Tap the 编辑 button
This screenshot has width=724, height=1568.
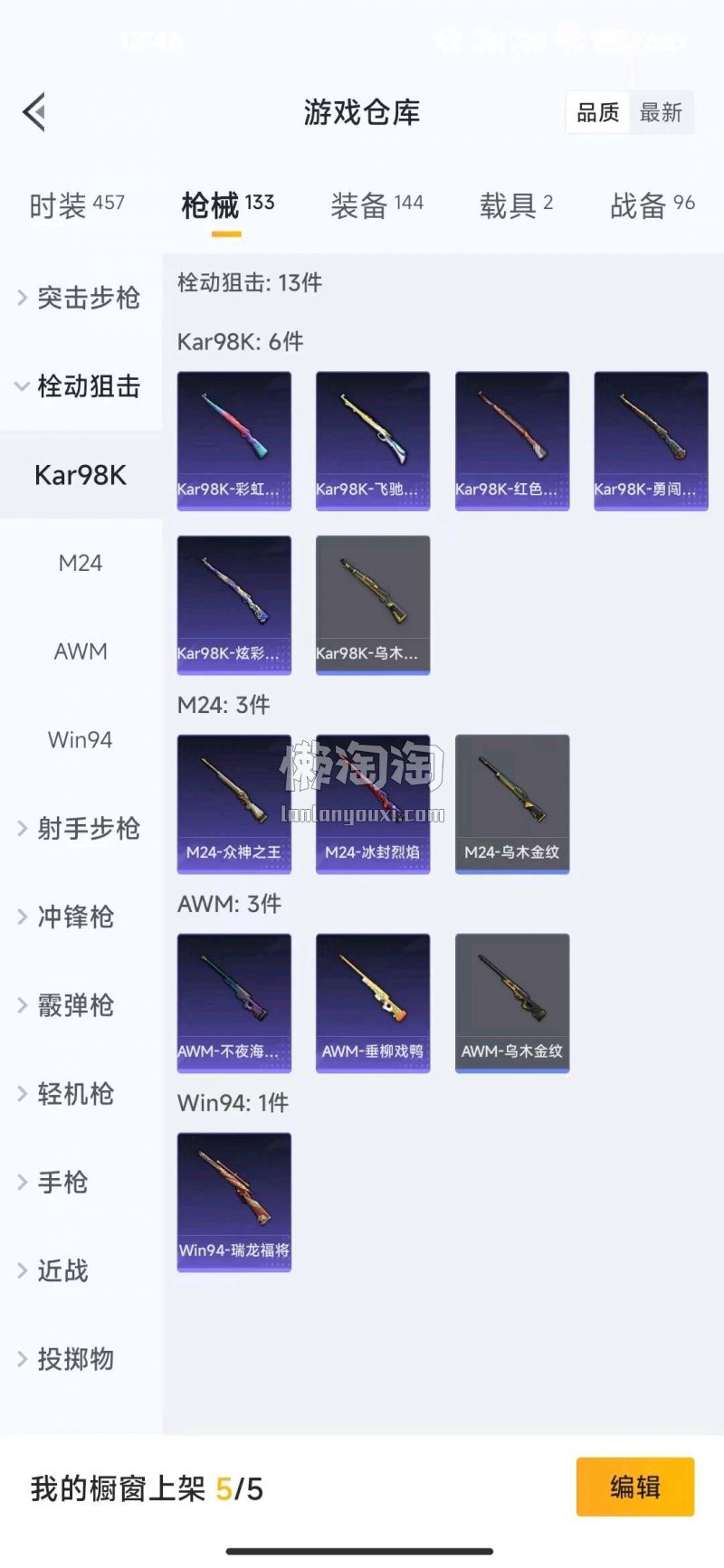click(634, 1487)
